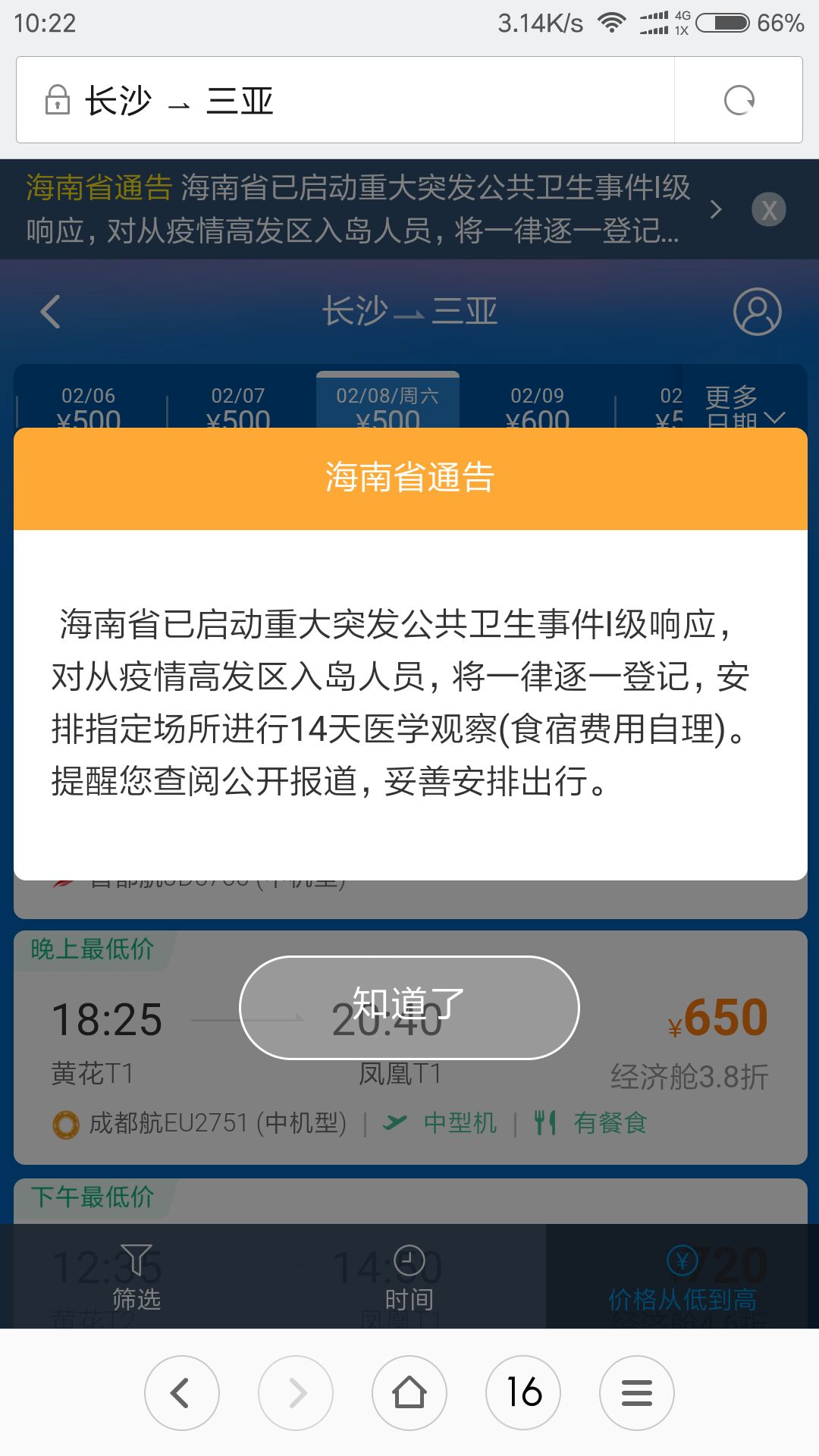Image resolution: width=819 pixels, height=1456 pixels.
Task: Close the 海南省通告 banner with X
Action: tap(769, 209)
